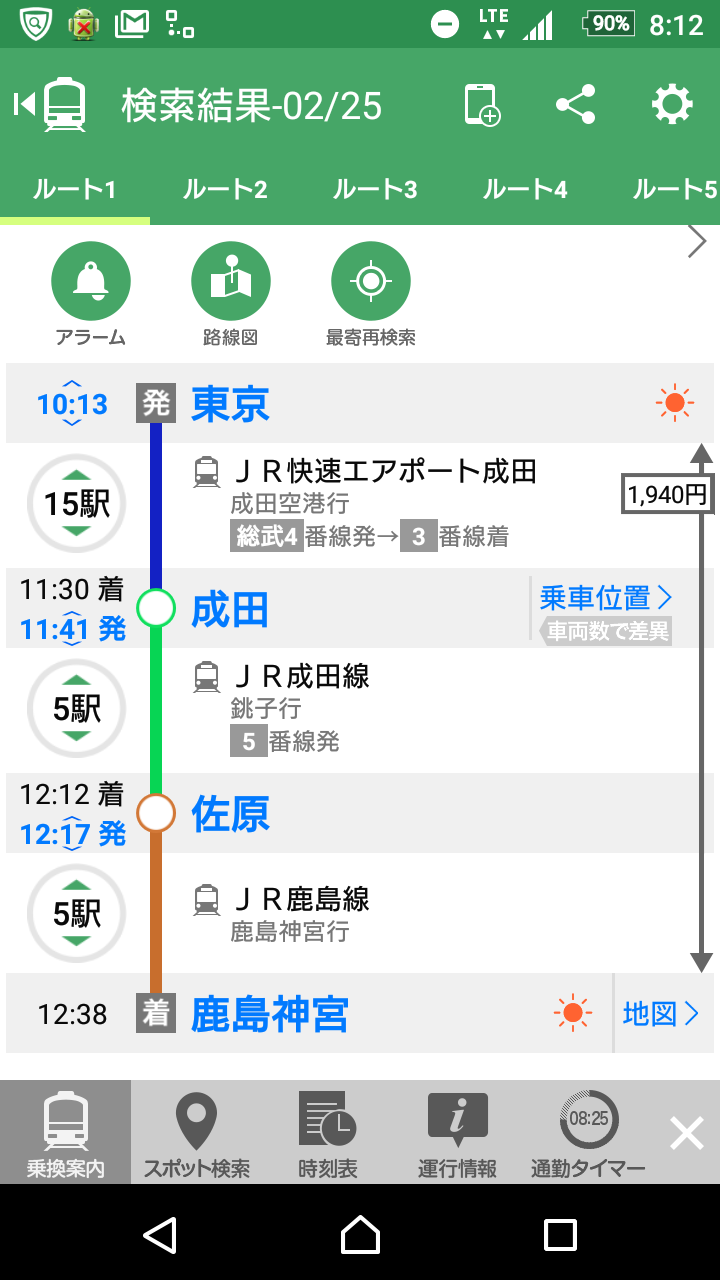Open the スポット検索 tab
The height and width of the screenshot is (1280, 720).
[x=197, y=1132]
